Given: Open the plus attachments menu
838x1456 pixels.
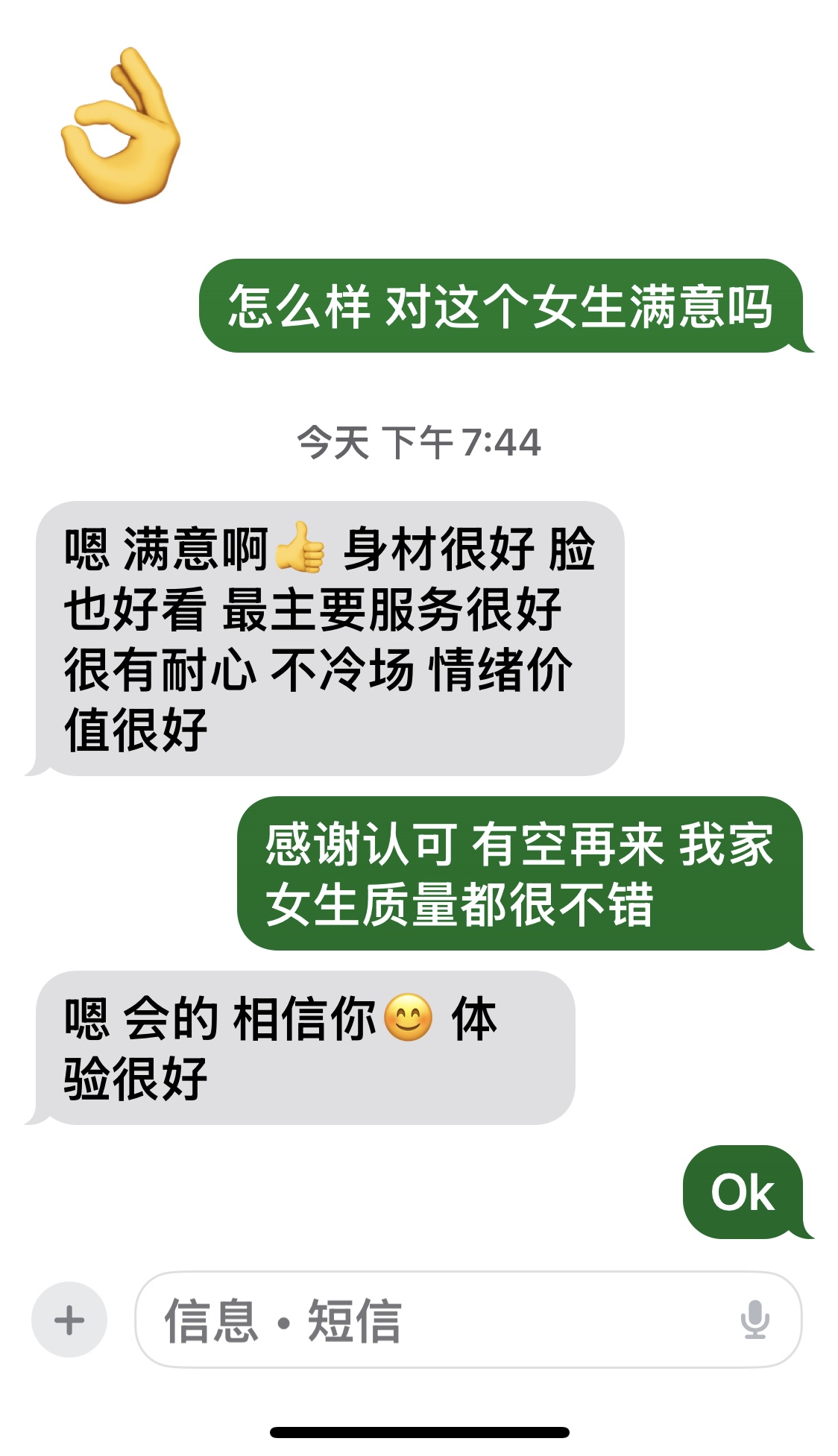Looking at the screenshot, I should [69, 1320].
